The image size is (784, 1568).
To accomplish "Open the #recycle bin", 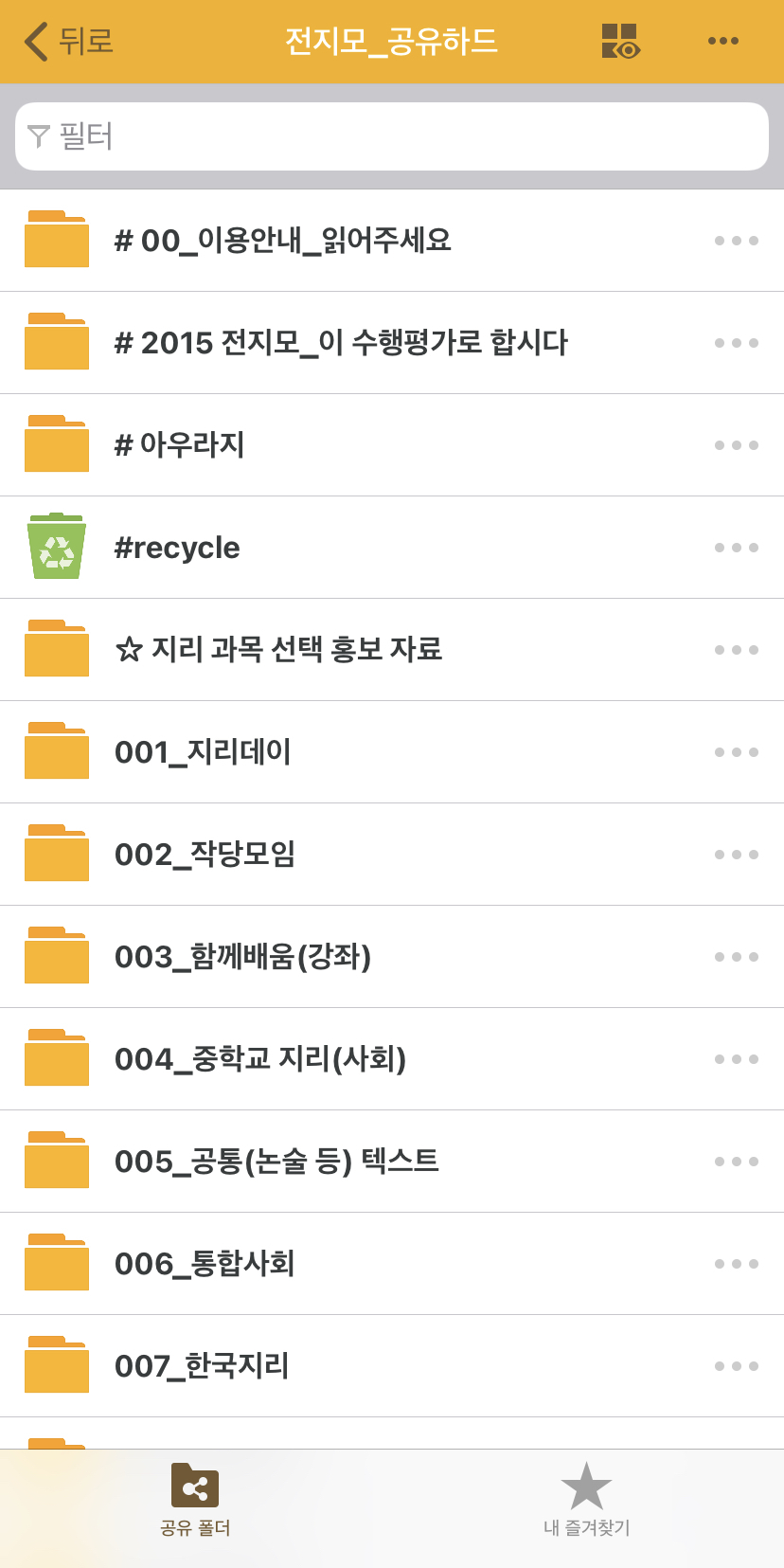I will pyautogui.click(x=177, y=548).
